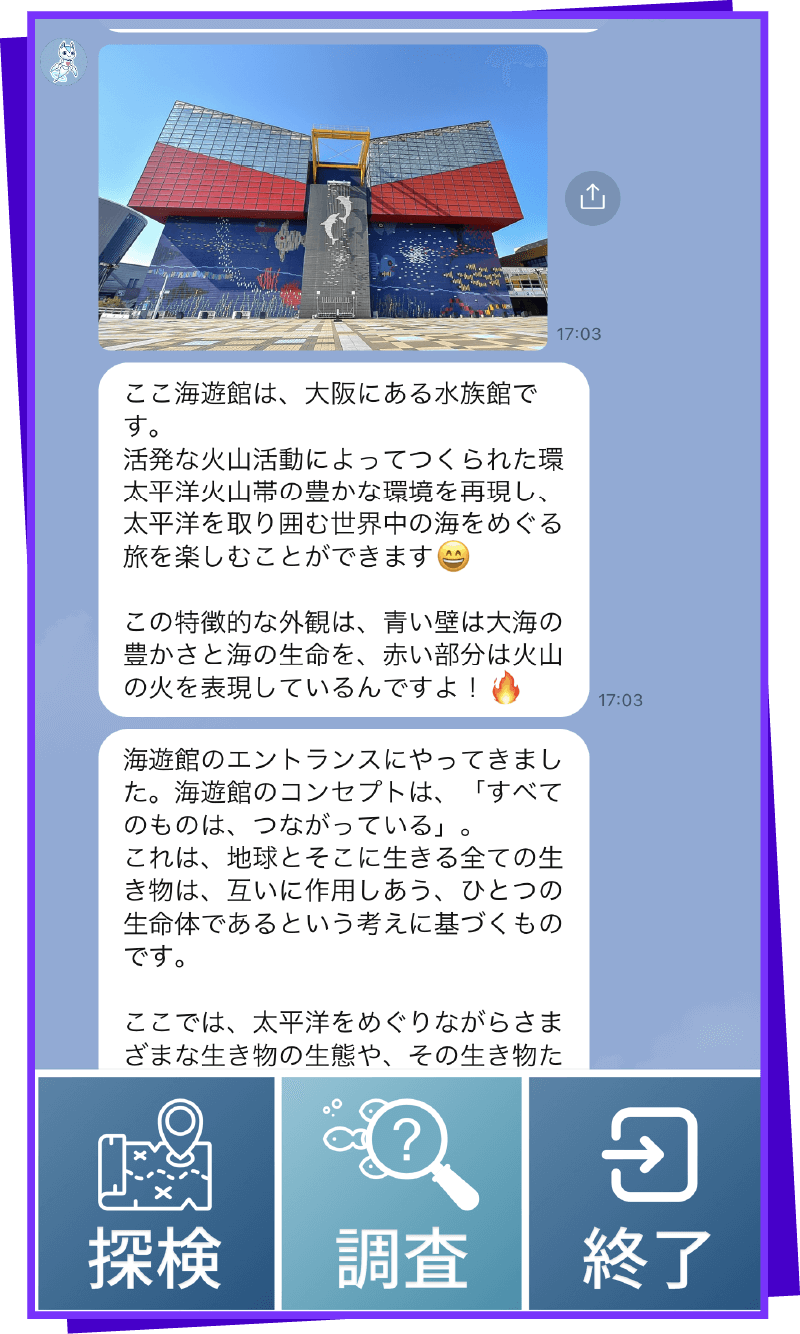Share the aquarium photo message
Image resolution: width=800 pixels, height=1334 pixels.
(x=593, y=197)
